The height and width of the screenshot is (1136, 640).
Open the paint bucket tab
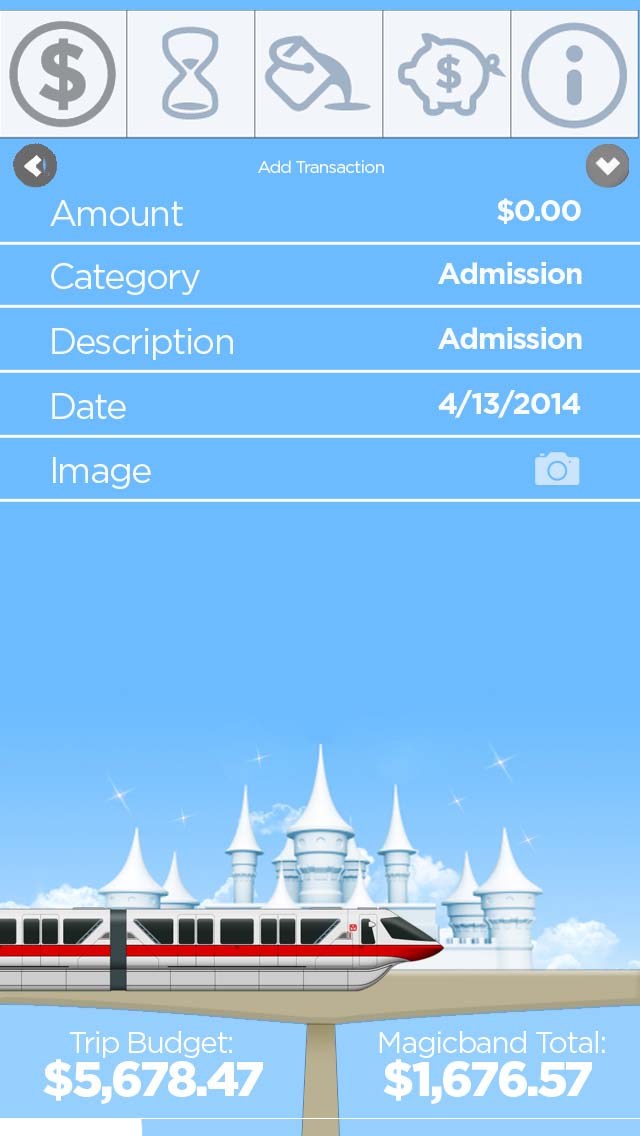click(319, 74)
